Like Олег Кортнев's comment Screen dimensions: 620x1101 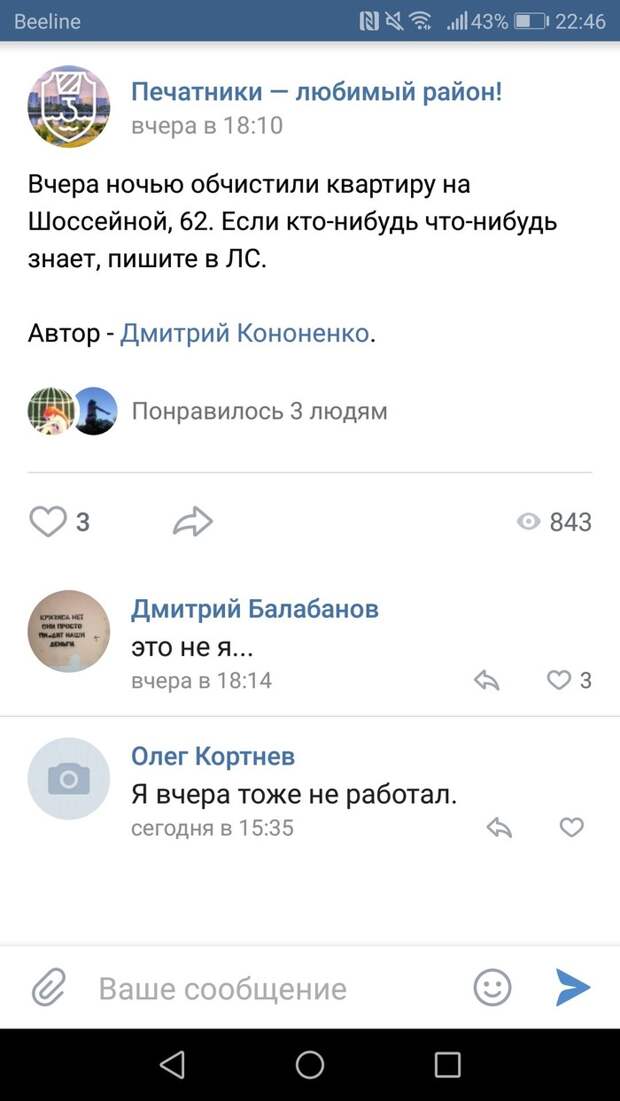pyautogui.click(x=572, y=828)
